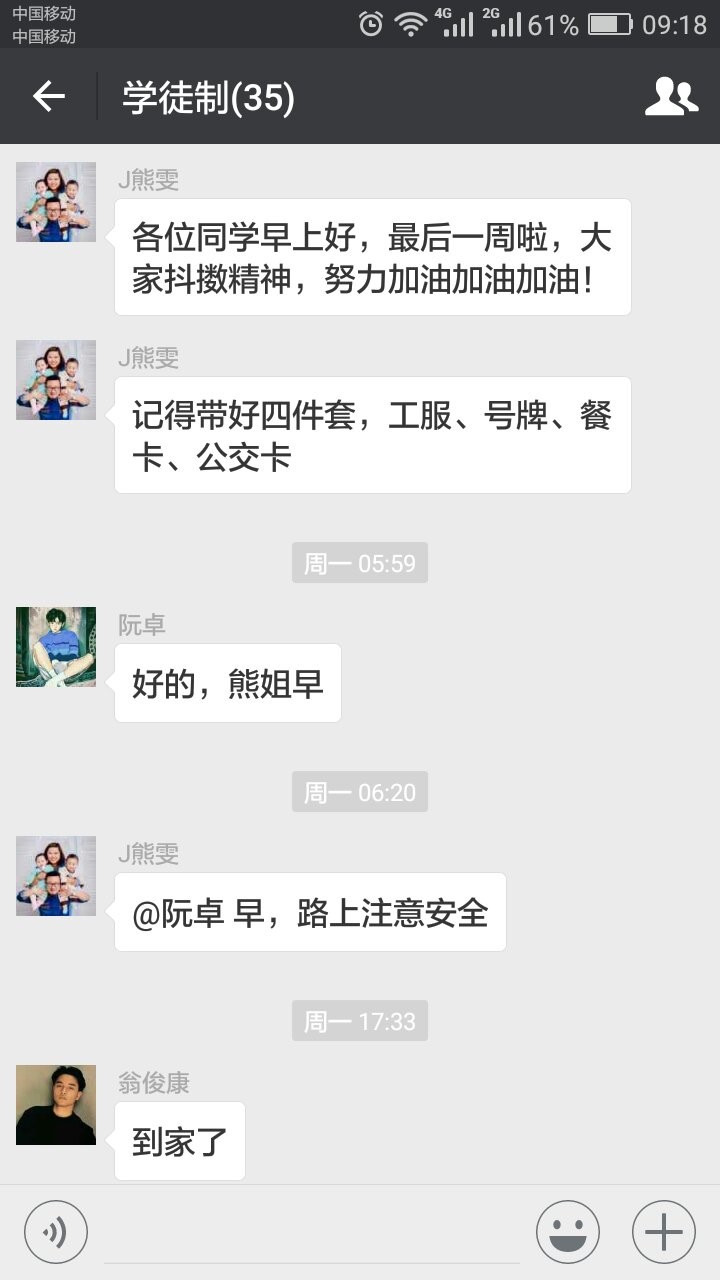720x1280 pixels.
Task: Open 阮卓's profile avatar
Action: [x=56, y=647]
